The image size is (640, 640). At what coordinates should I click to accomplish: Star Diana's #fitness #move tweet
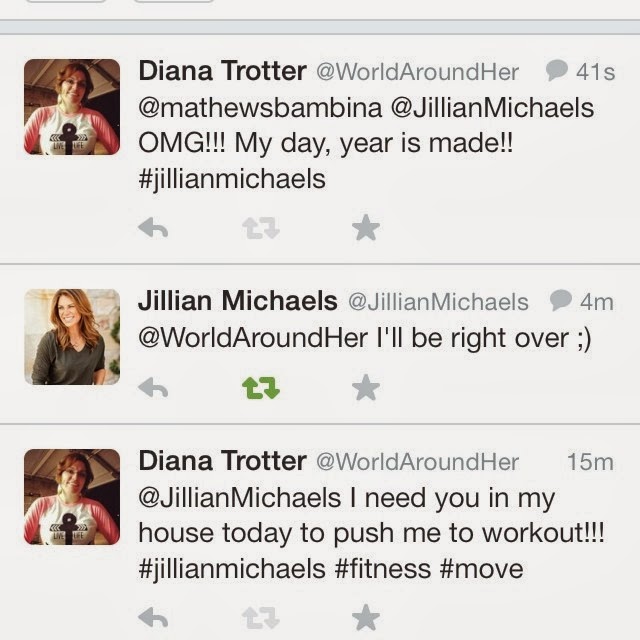coord(366,618)
